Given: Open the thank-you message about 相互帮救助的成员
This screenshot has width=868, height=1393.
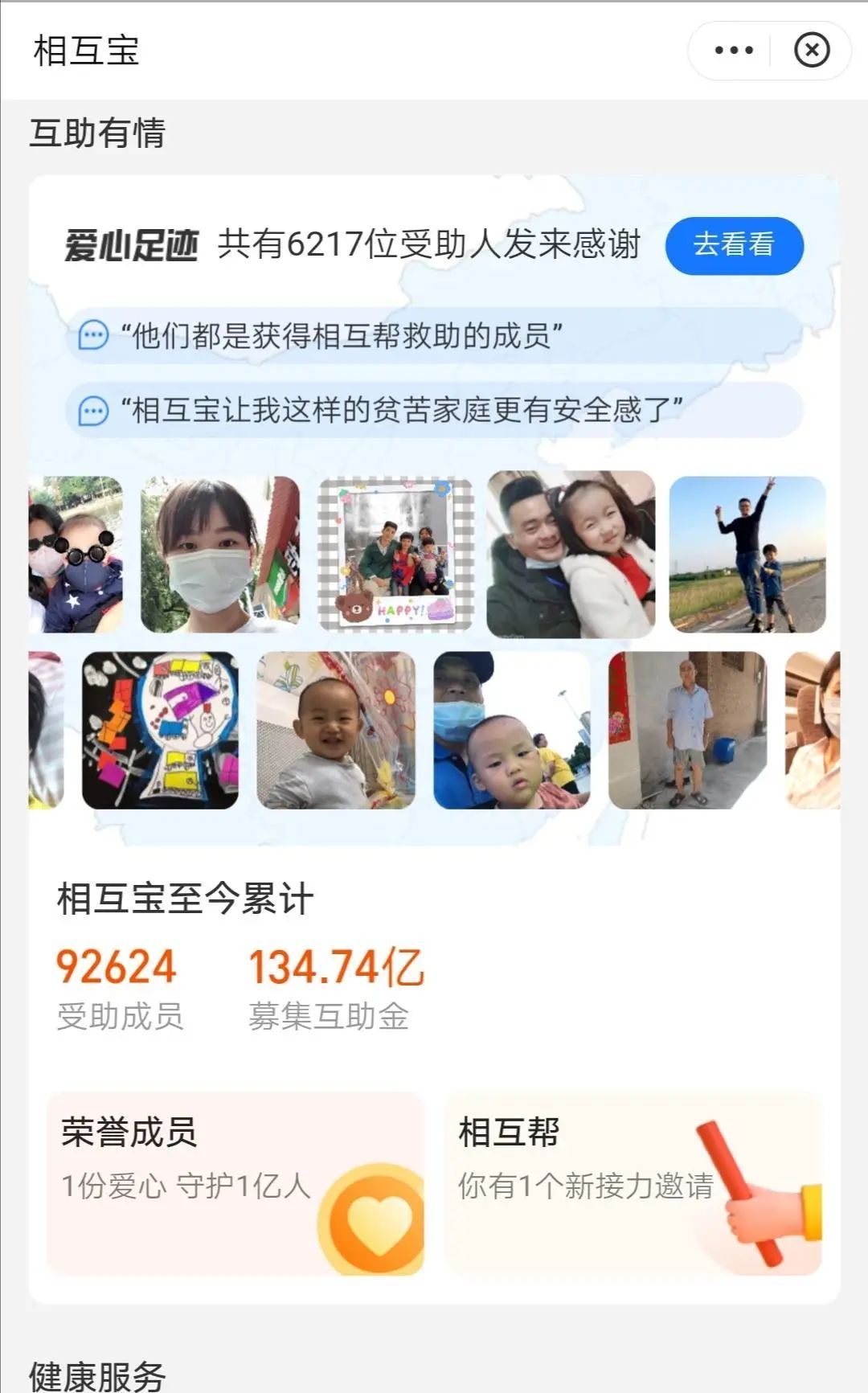Looking at the screenshot, I should (434, 335).
